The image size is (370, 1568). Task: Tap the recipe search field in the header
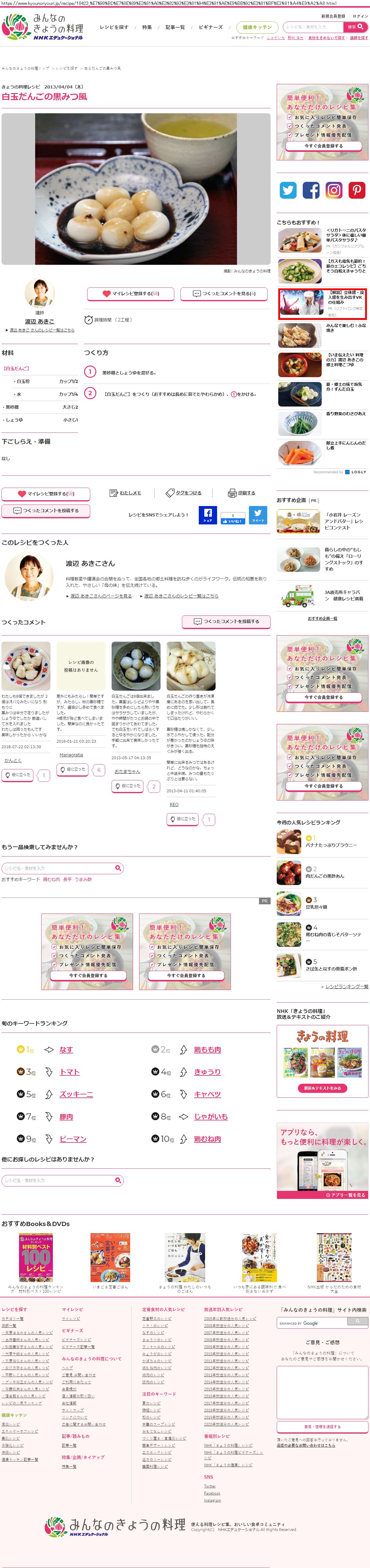[313, 27]
